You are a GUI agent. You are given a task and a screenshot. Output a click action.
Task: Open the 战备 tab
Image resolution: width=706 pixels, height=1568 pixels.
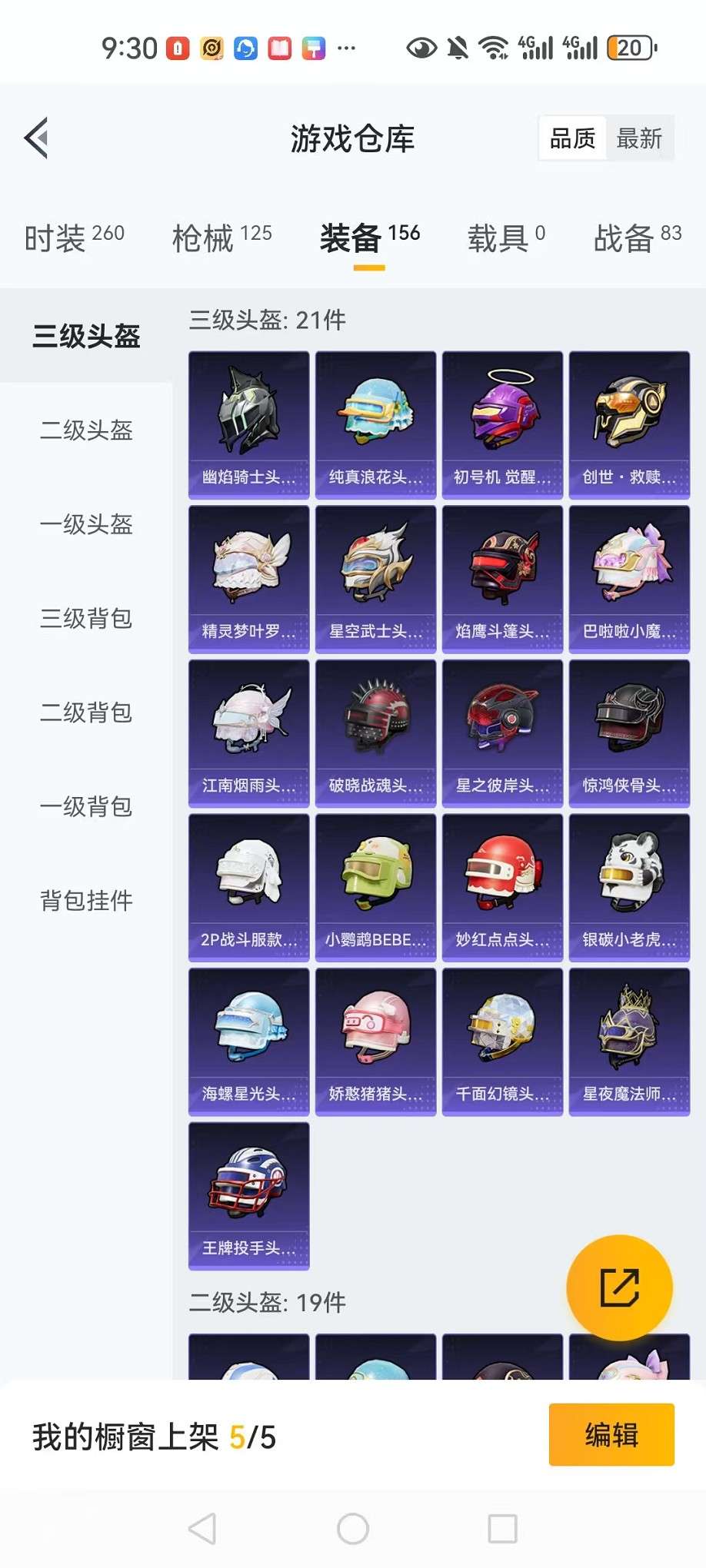[637, 237]
